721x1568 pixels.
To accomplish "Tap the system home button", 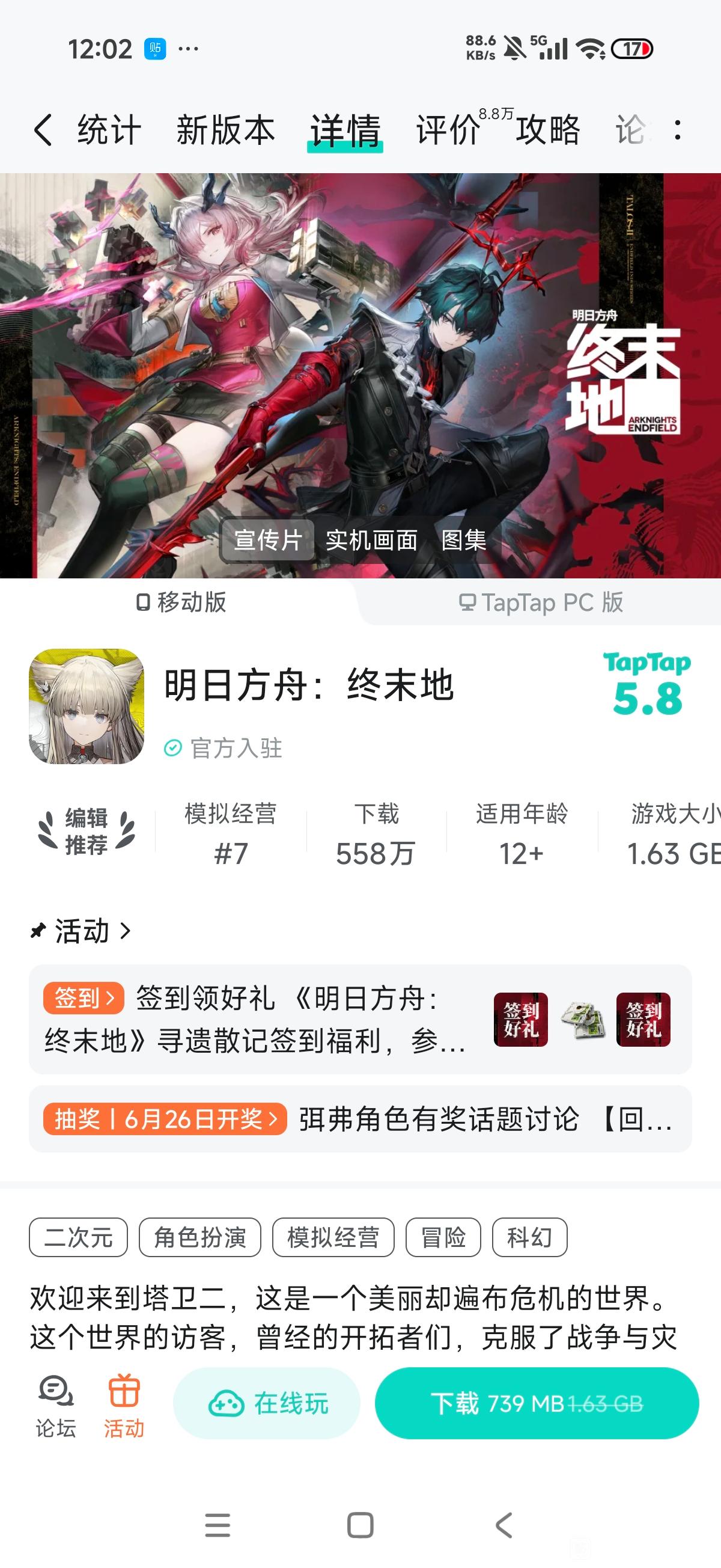I will [x=360, y=1525].
